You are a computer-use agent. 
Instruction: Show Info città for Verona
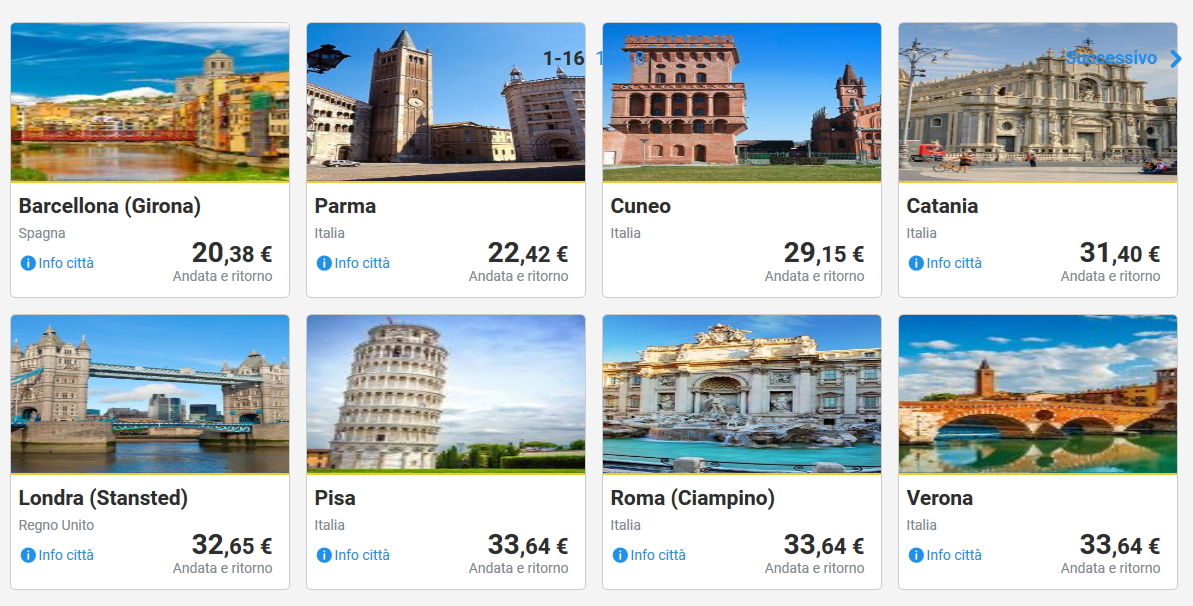point(954,555)
